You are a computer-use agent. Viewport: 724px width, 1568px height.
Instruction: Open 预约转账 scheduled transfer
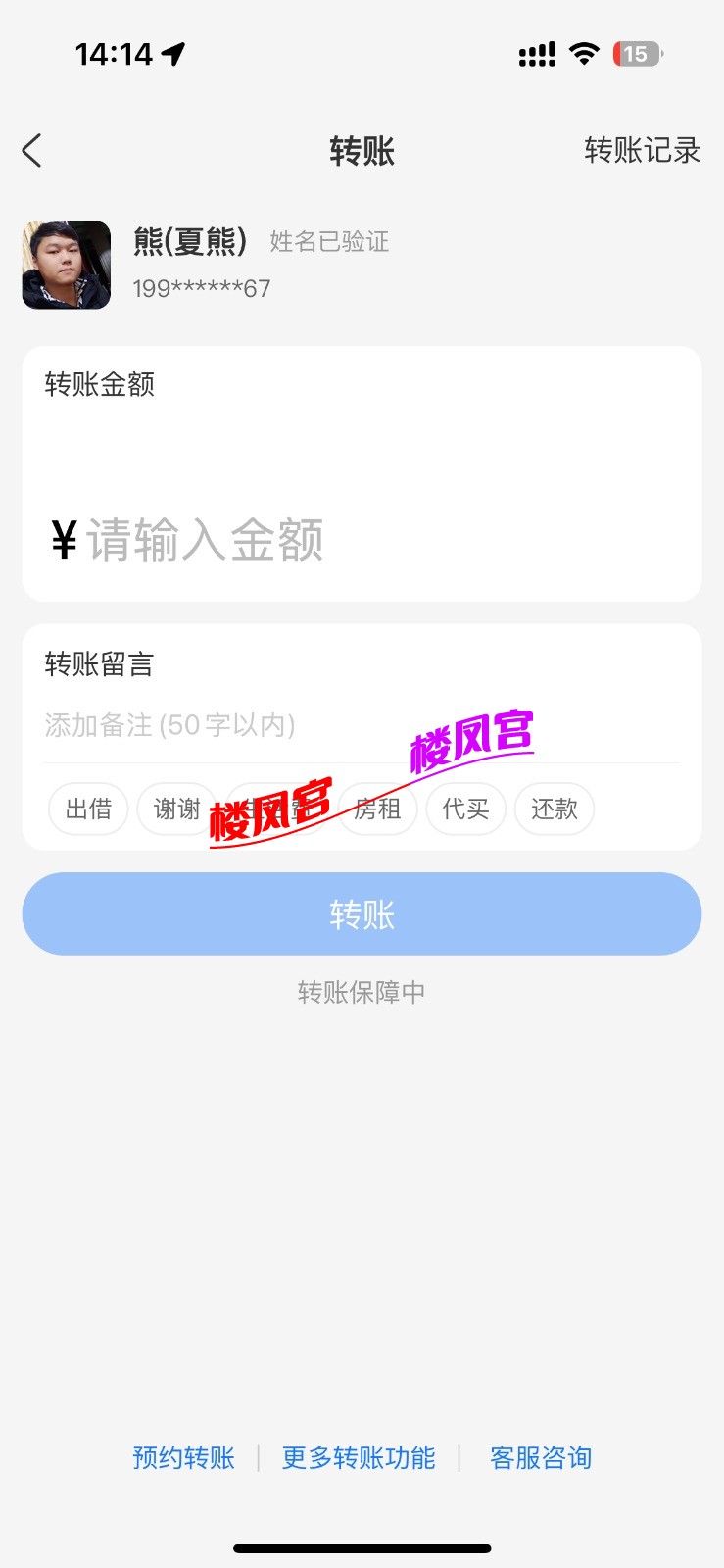(181, 1457)
